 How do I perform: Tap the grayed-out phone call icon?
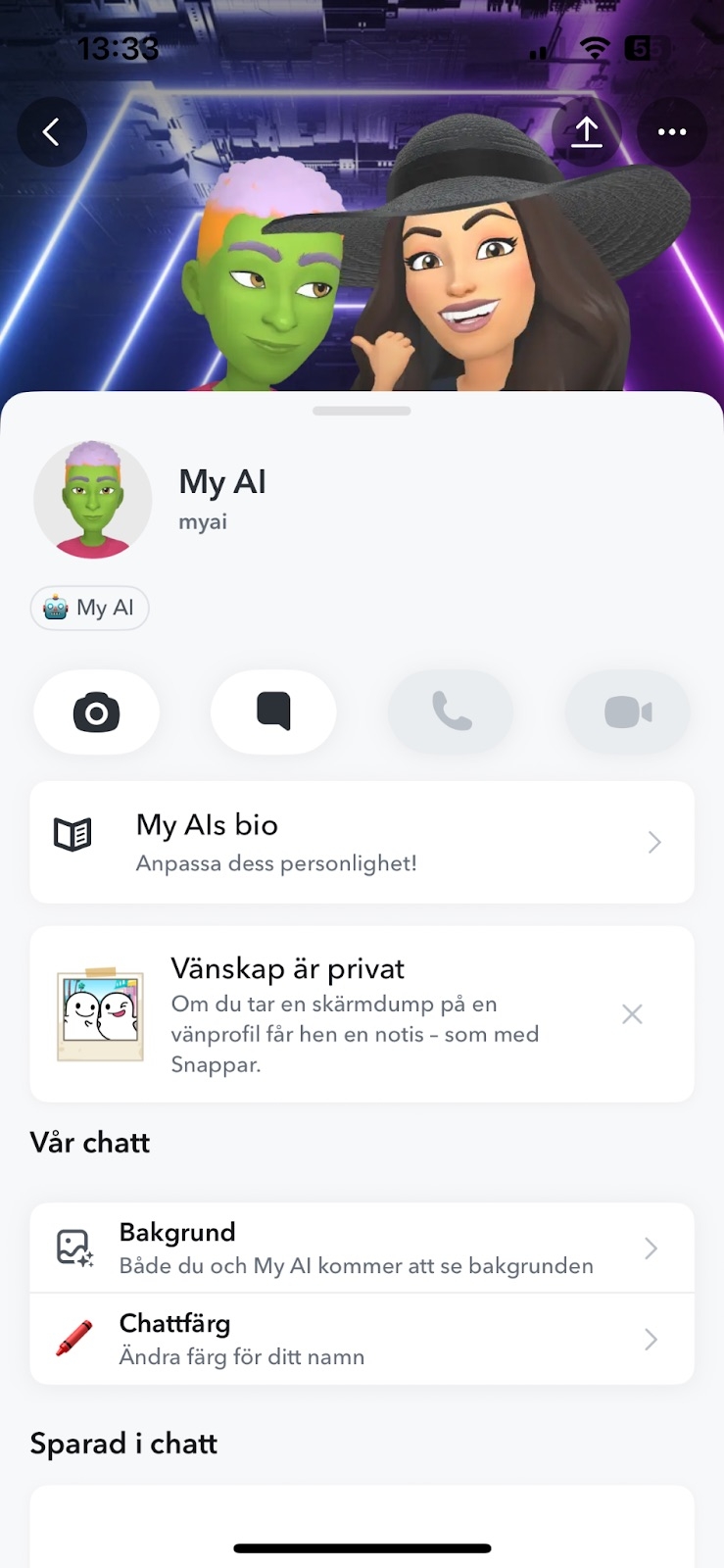pos(450,712)
